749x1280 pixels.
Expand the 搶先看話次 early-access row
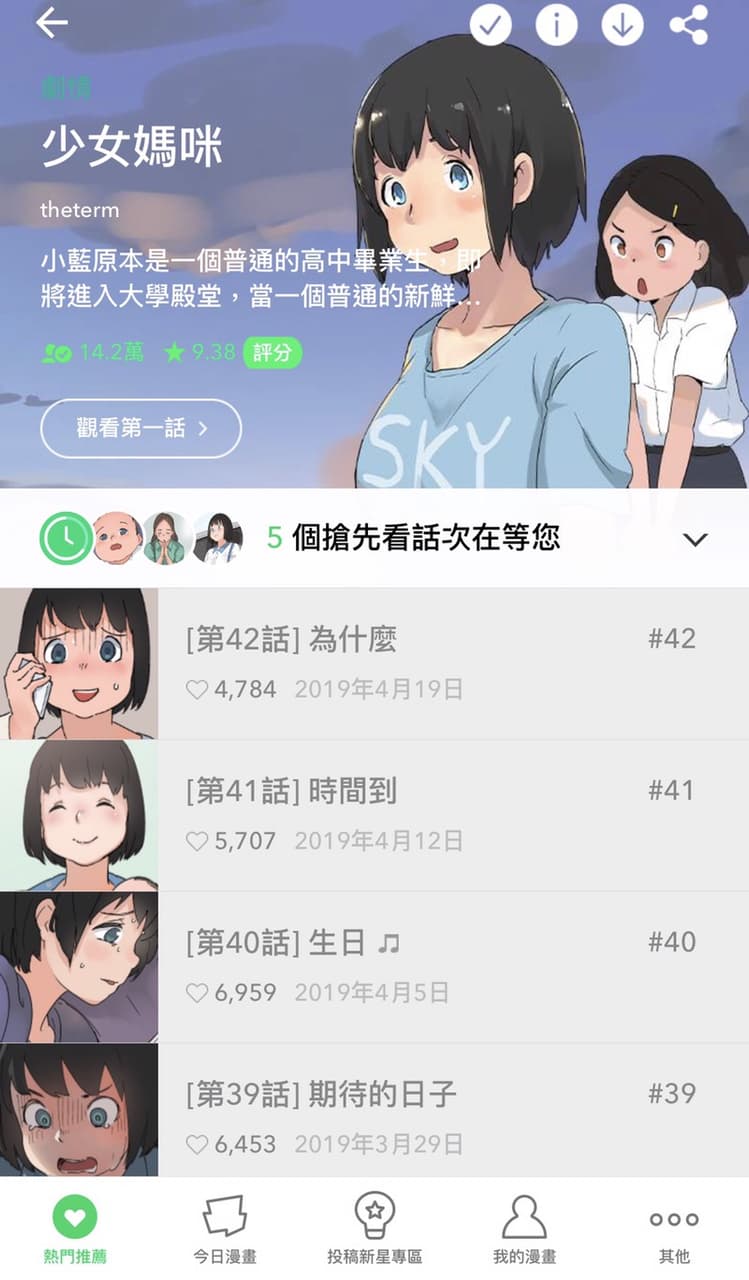374,539
